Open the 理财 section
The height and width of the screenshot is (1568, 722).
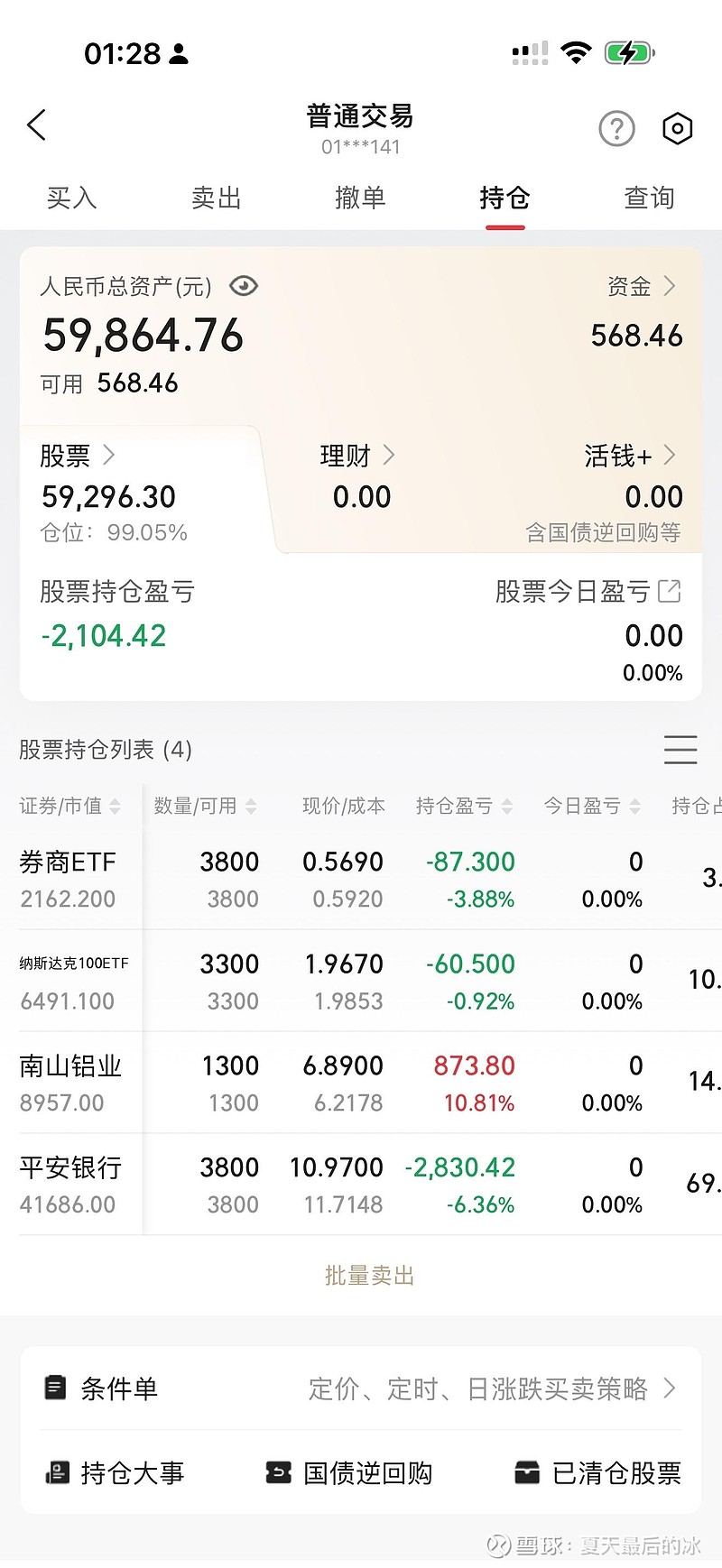click(357, 456)
